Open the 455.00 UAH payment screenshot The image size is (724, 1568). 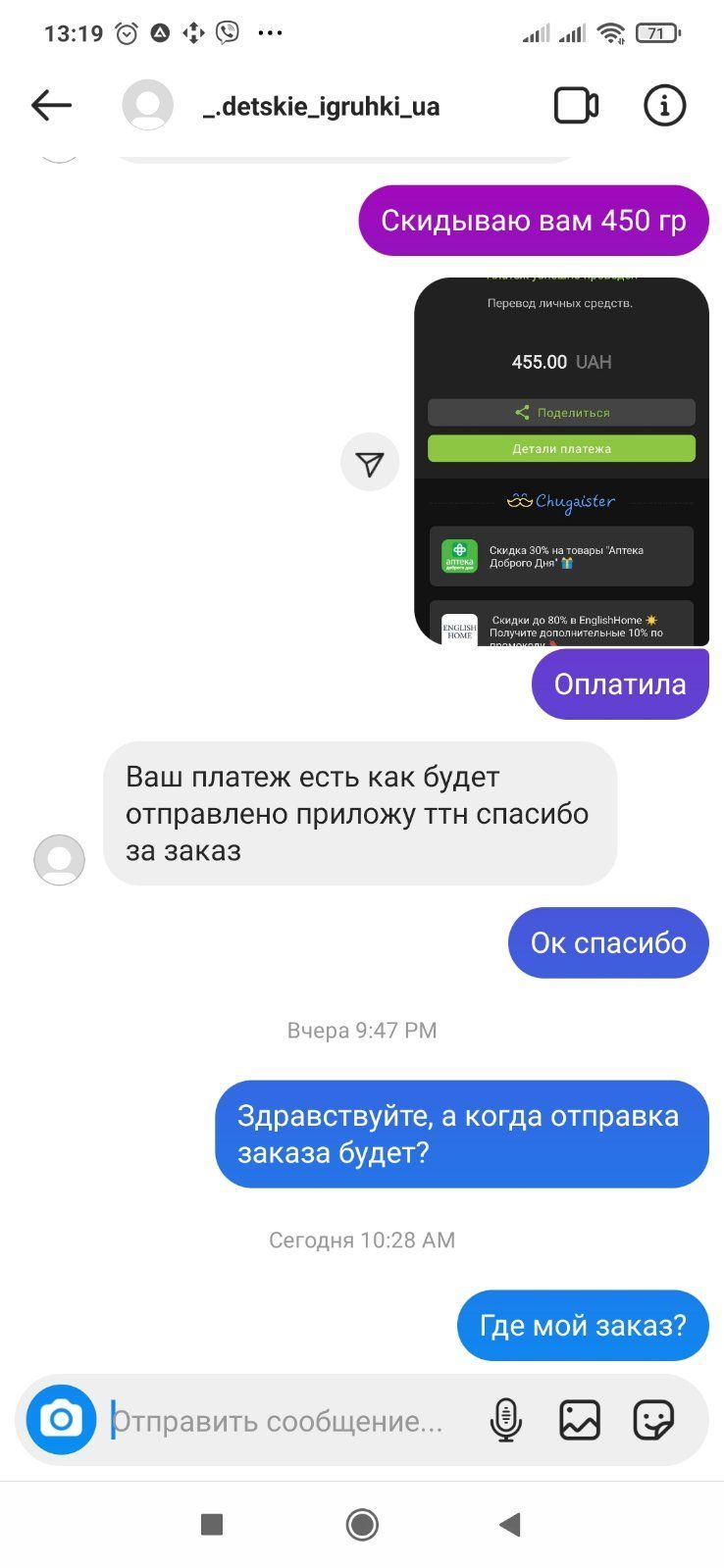561,461
